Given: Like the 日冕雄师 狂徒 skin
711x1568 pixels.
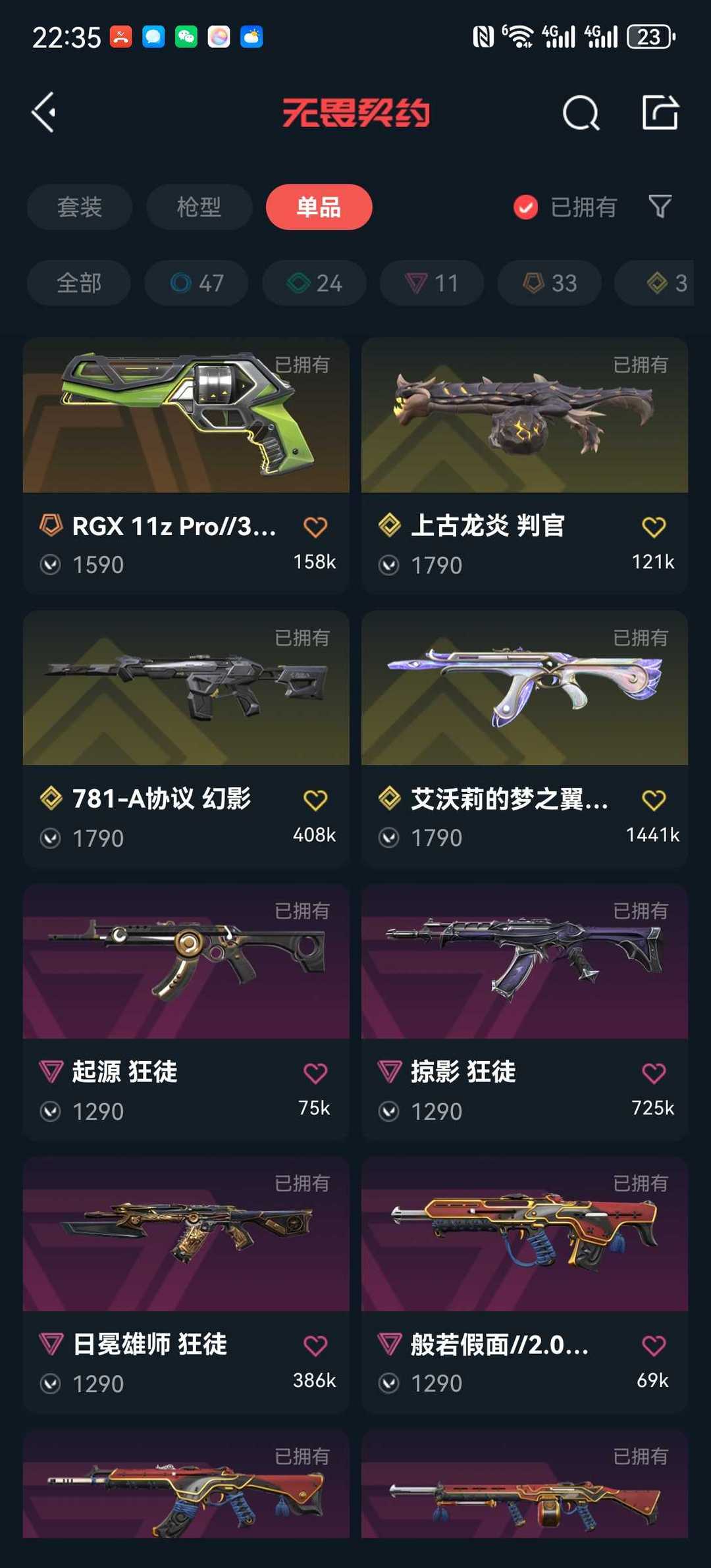Looking at the screenshot, I should click(x=315, y=1346).
